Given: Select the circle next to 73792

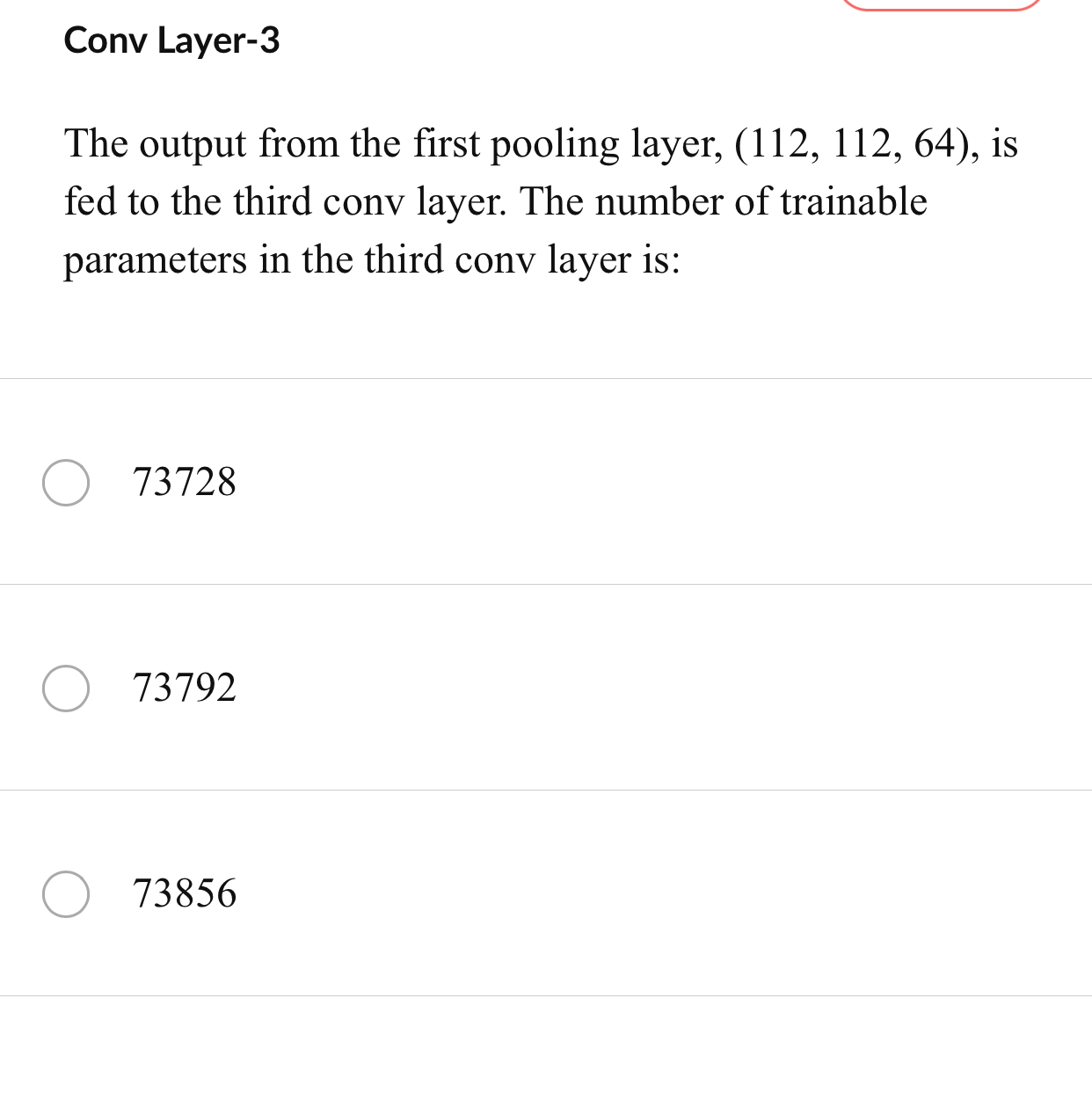Looking at the screenshot, I should tap(65, 689).
